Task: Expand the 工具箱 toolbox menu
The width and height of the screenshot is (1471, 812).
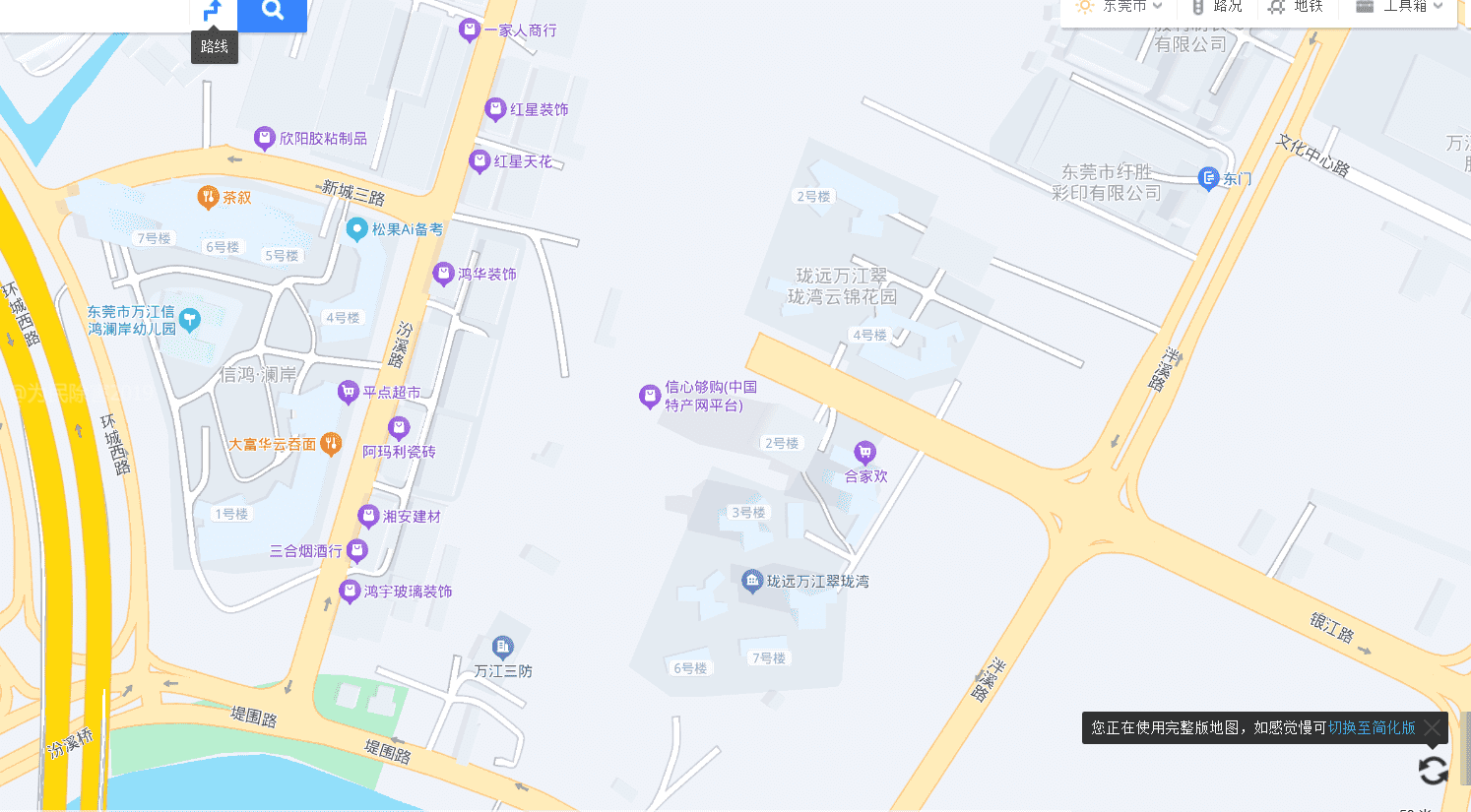Action: (1399, 7)
